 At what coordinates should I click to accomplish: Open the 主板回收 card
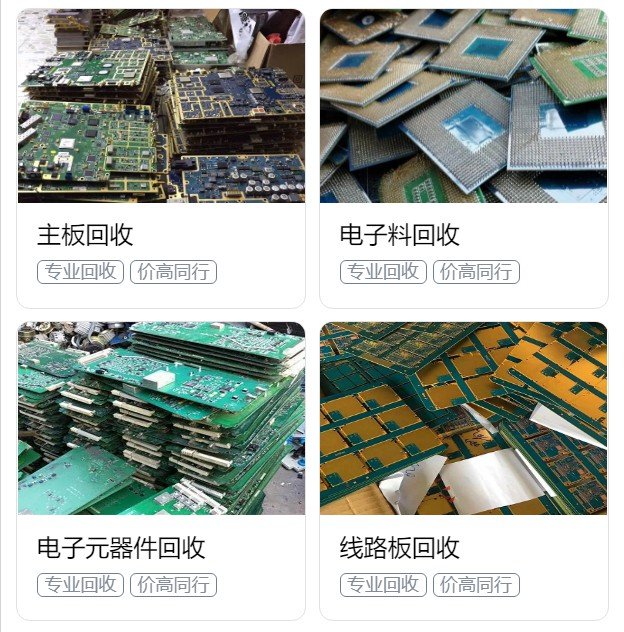161,158
